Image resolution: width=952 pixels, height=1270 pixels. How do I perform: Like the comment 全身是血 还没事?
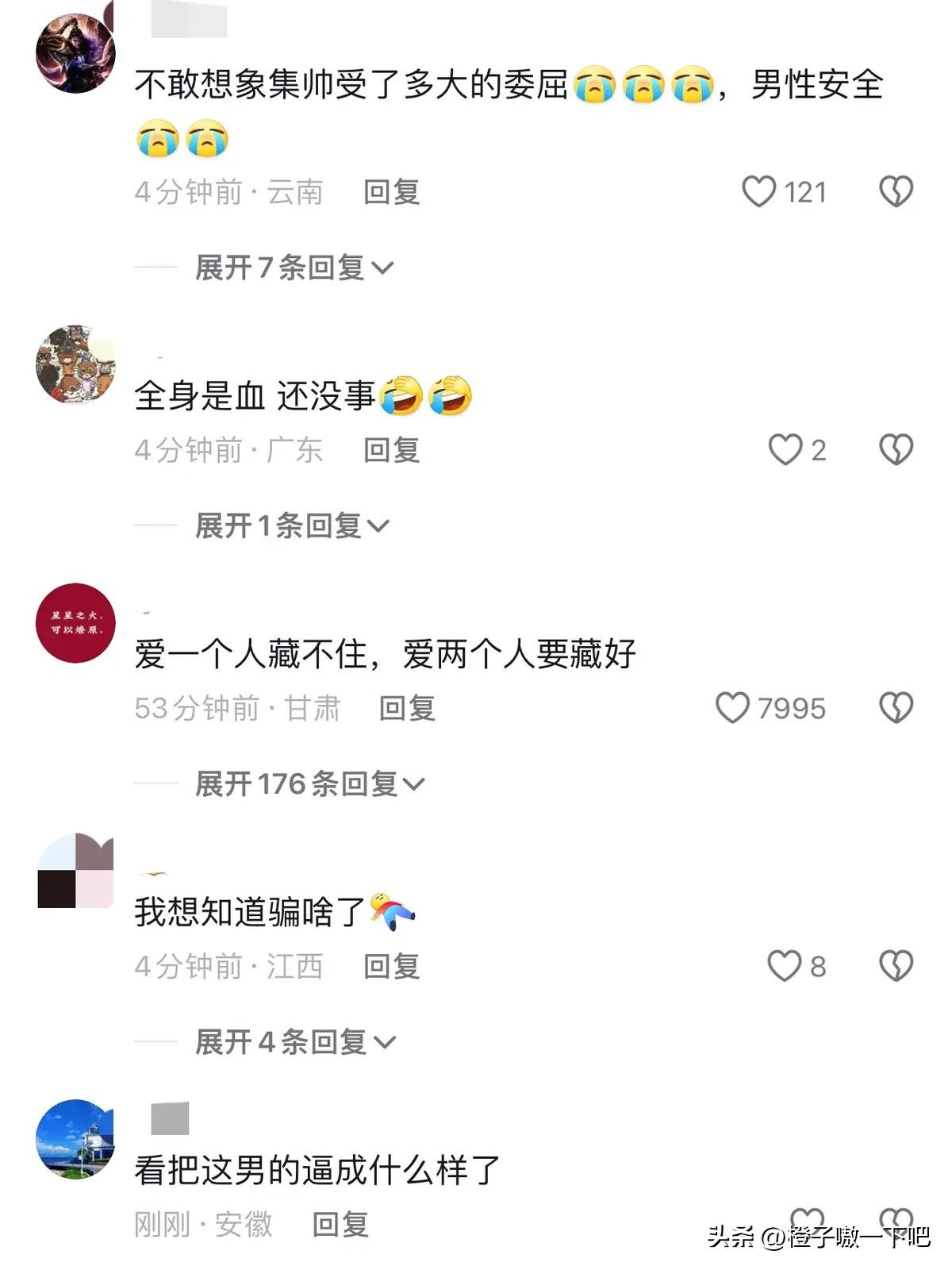click(x=785, y=450)
